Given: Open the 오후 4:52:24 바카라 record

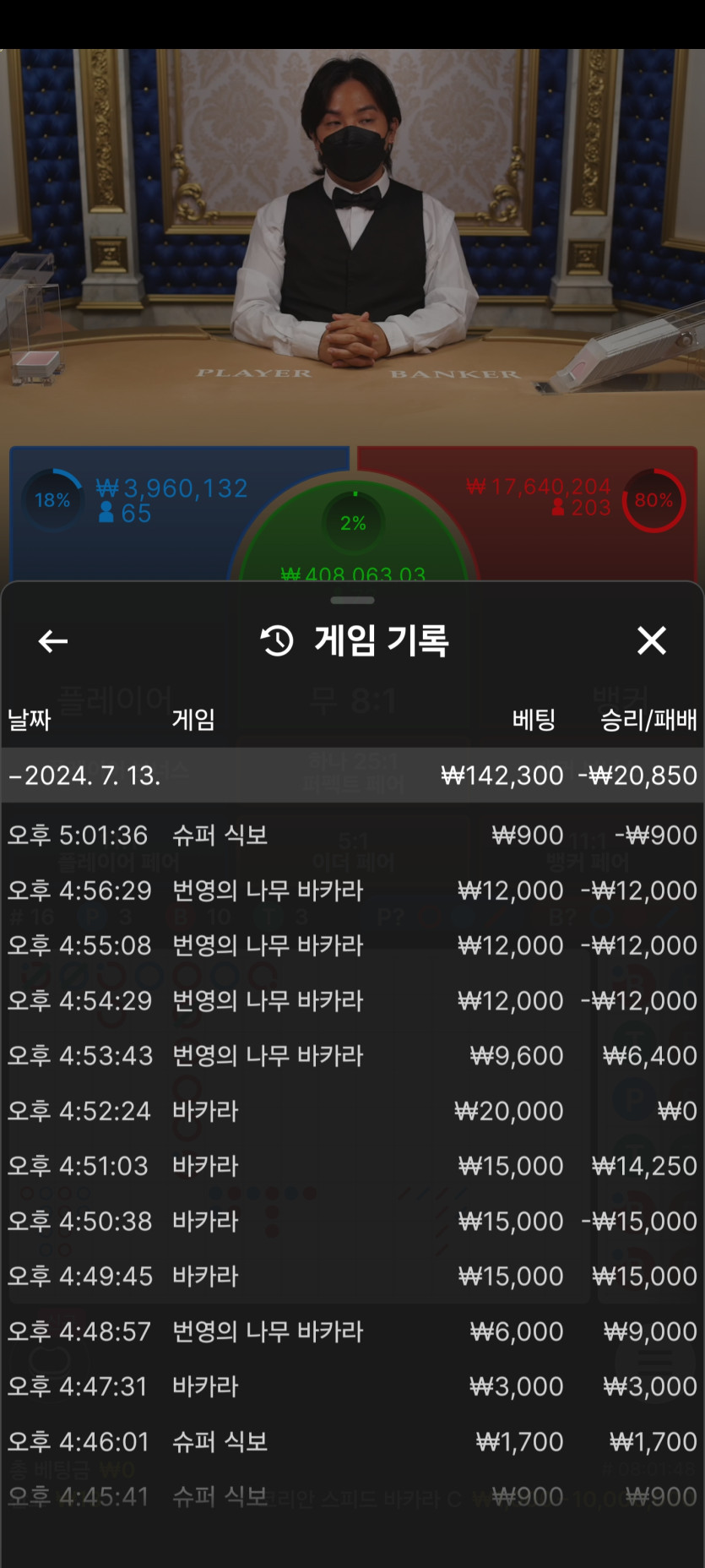Looking at the screenshot, I should coord(352,1111).
